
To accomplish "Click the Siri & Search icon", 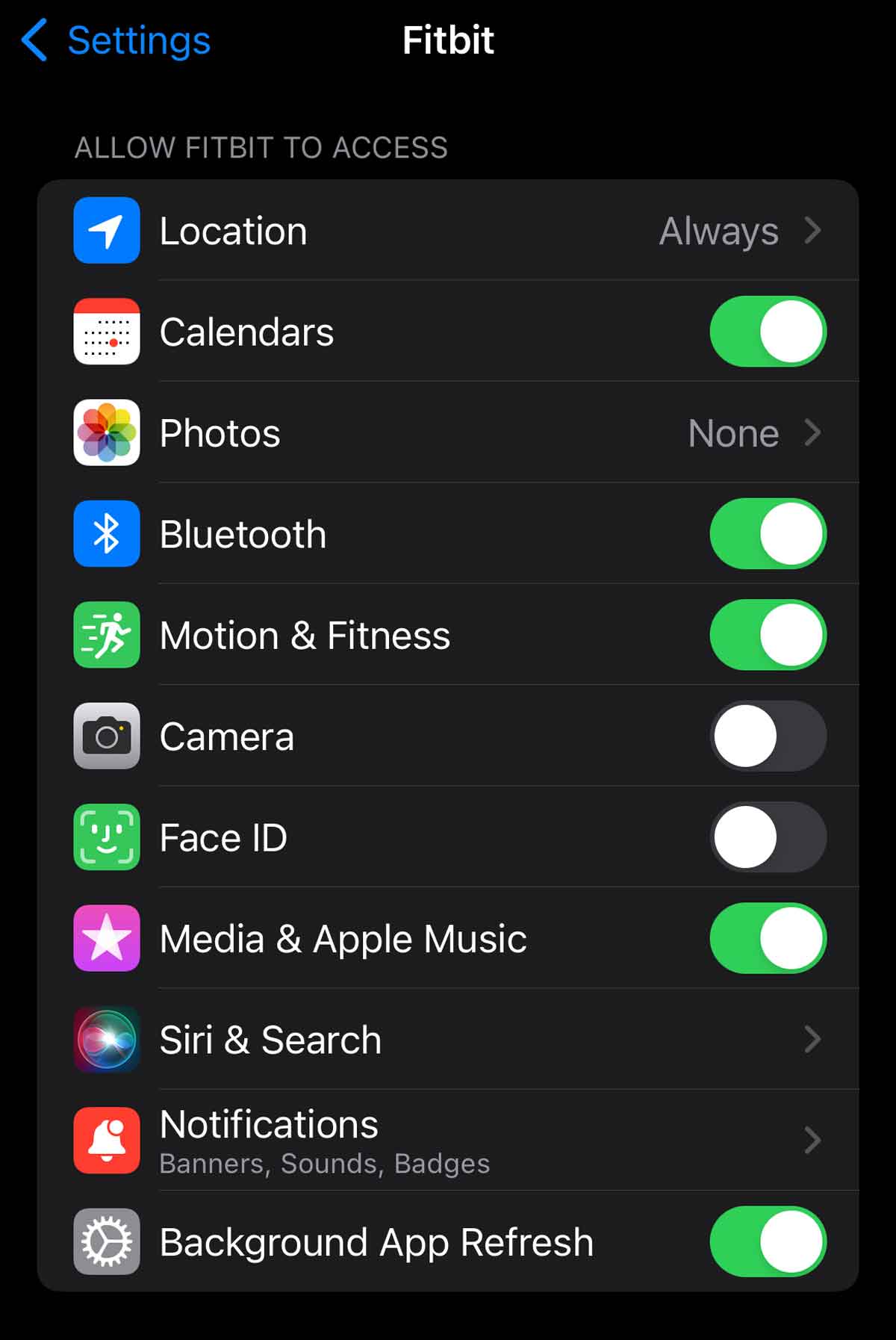I will click(106, 1040).
